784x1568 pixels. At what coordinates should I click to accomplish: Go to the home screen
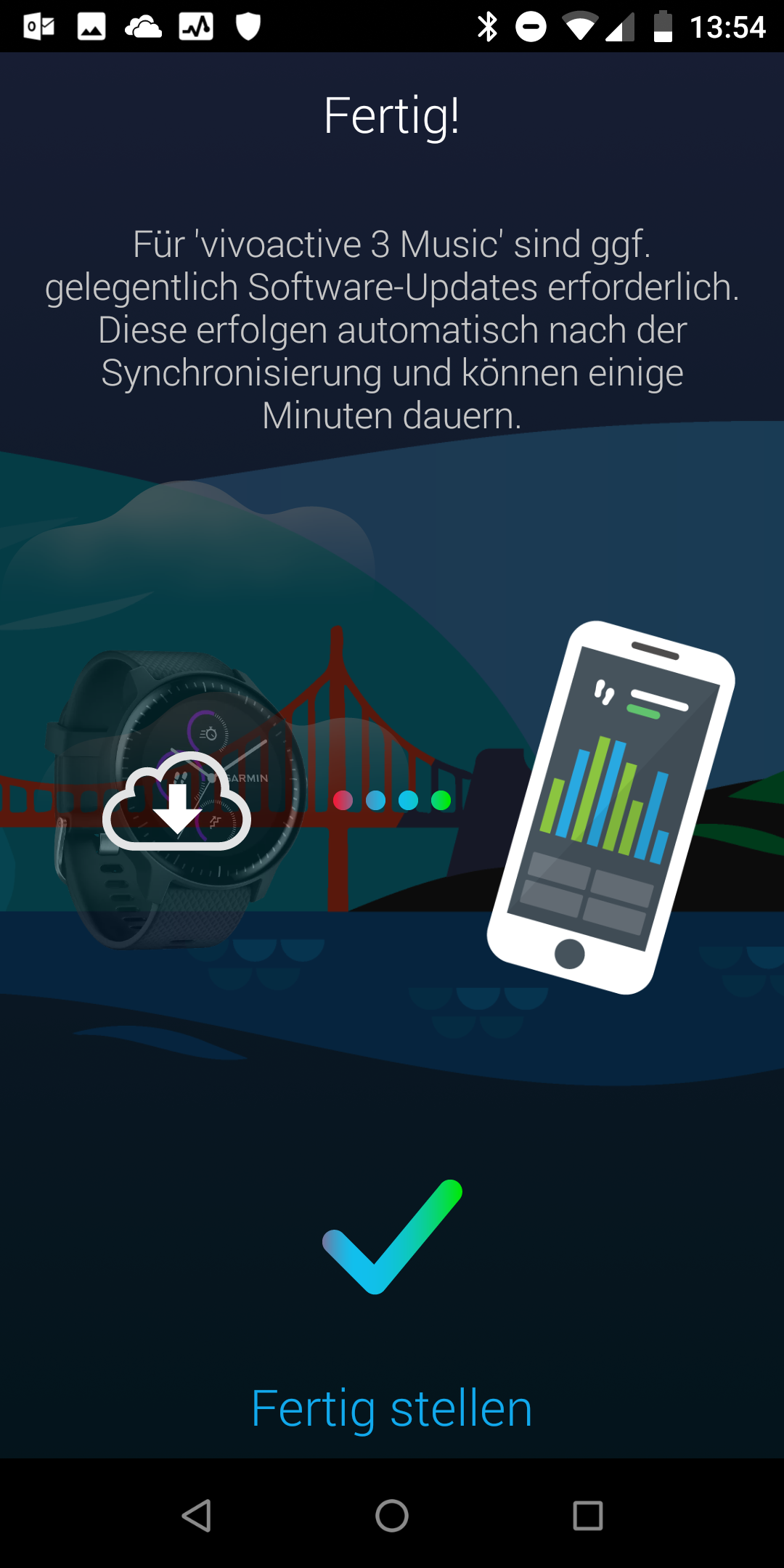tap(392, 1516)
